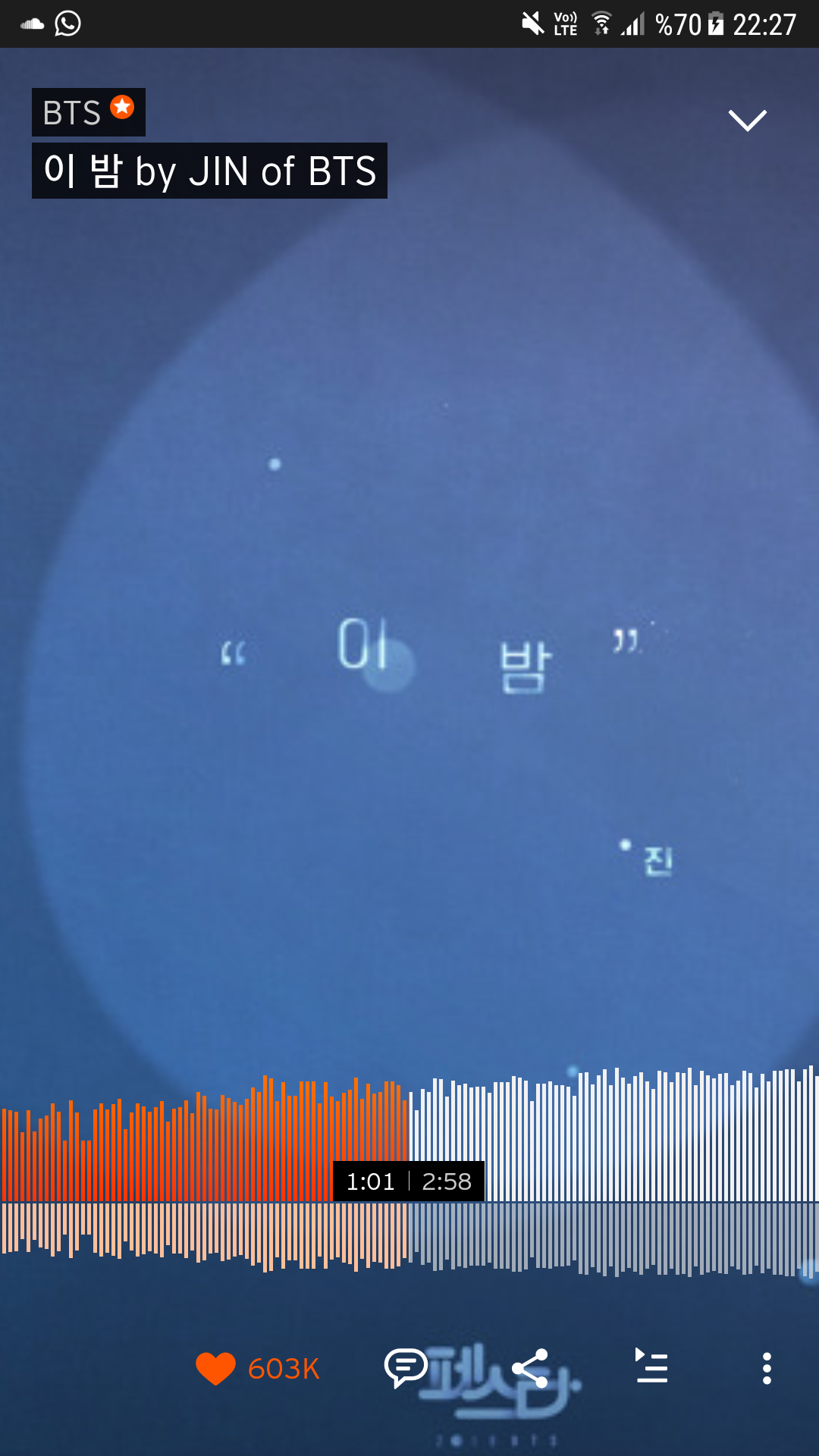This screenshot has height=1456, width=819.
Task: Open the BTS artist profile
Action: (x=88, y=112)
